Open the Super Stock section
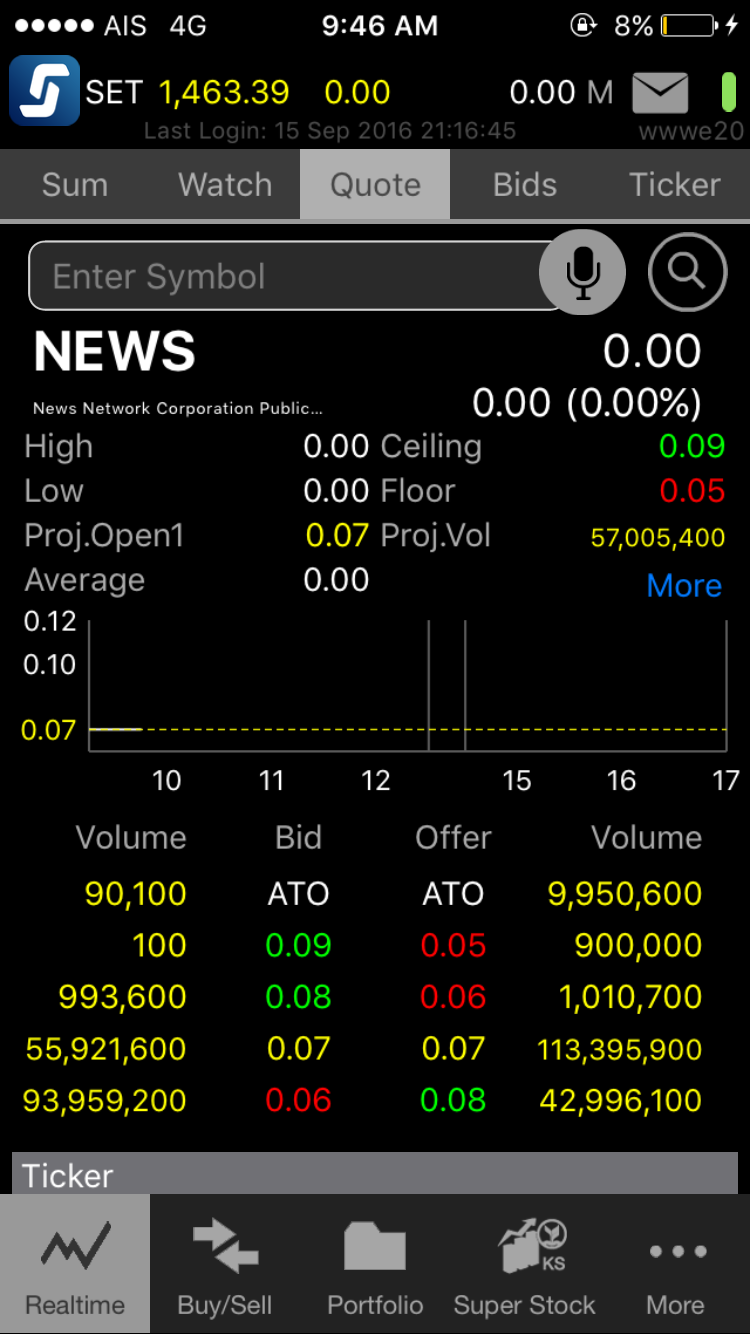750x1334 pixels. pos(525,1265)
